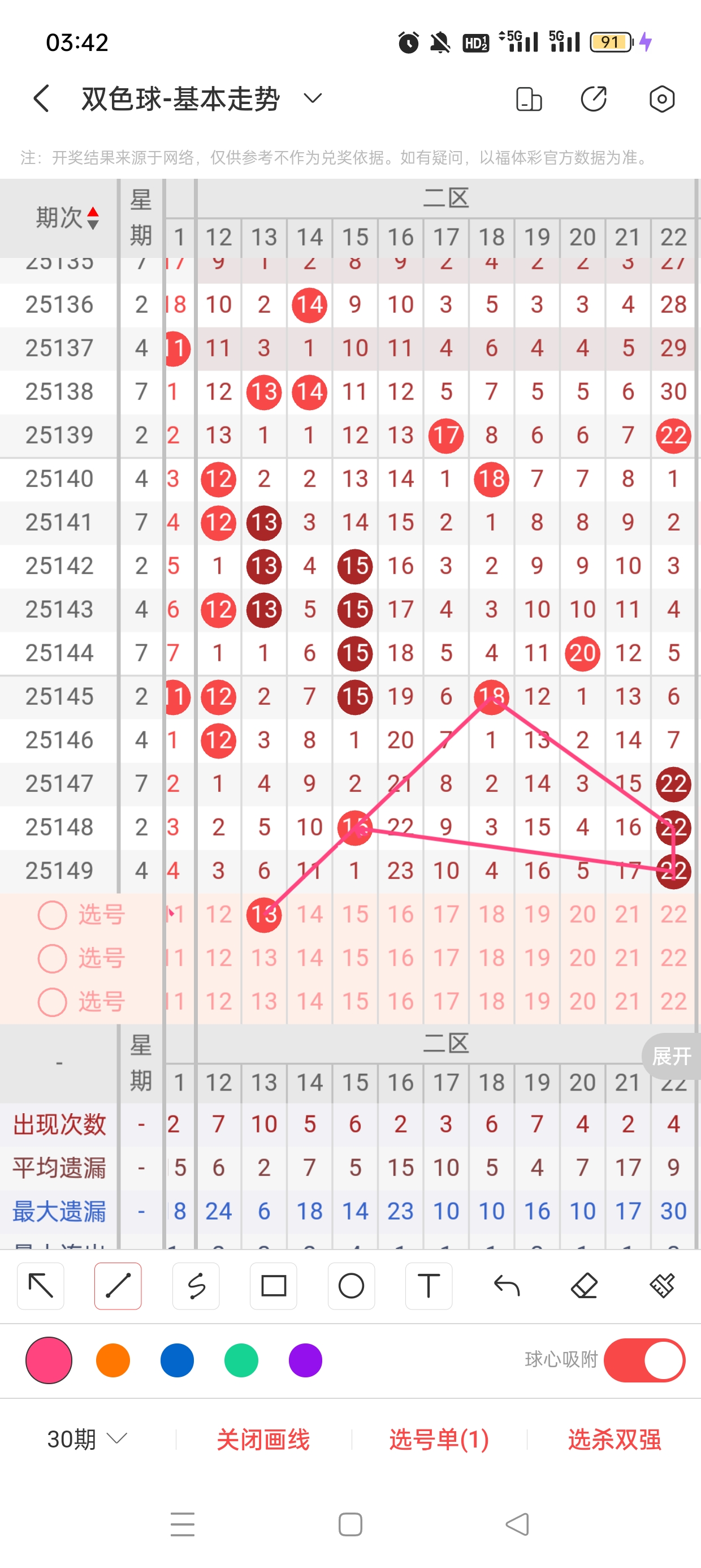
Task: Tap 关闭画线 to close drawing mode
Action: 263,1440
